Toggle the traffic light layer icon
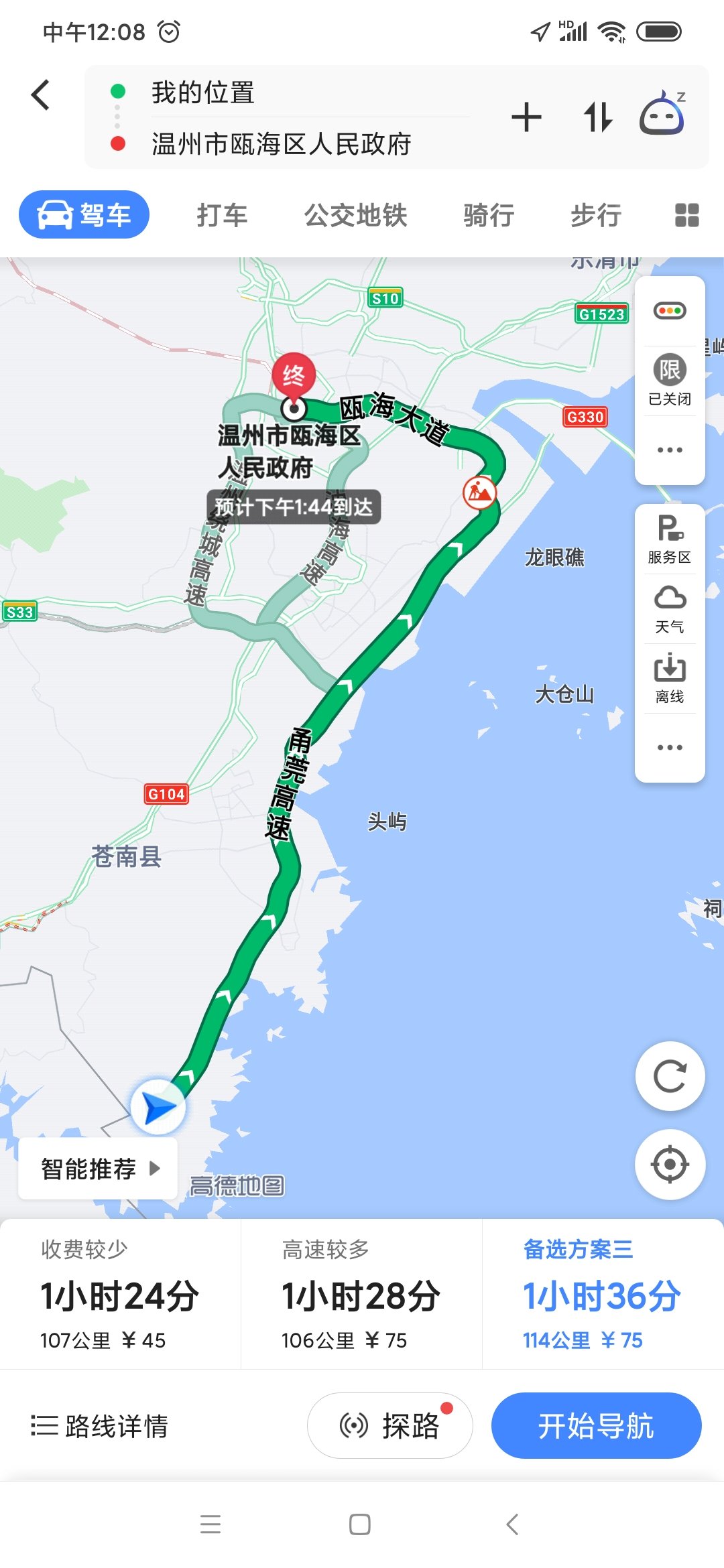The image size is (724, 1568). point(670,310)
